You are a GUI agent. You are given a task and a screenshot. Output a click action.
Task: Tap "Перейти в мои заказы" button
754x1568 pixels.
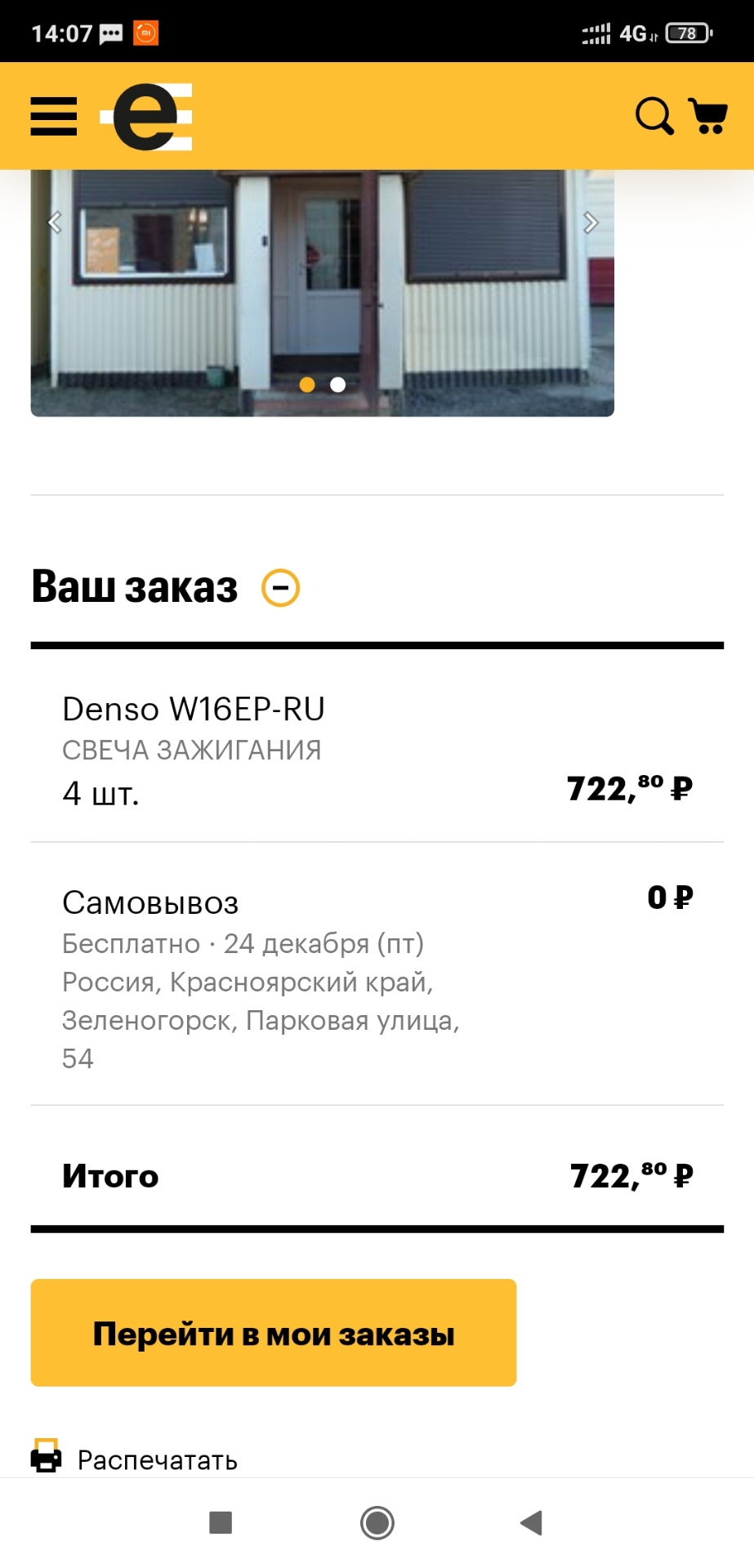(274, 1333)
